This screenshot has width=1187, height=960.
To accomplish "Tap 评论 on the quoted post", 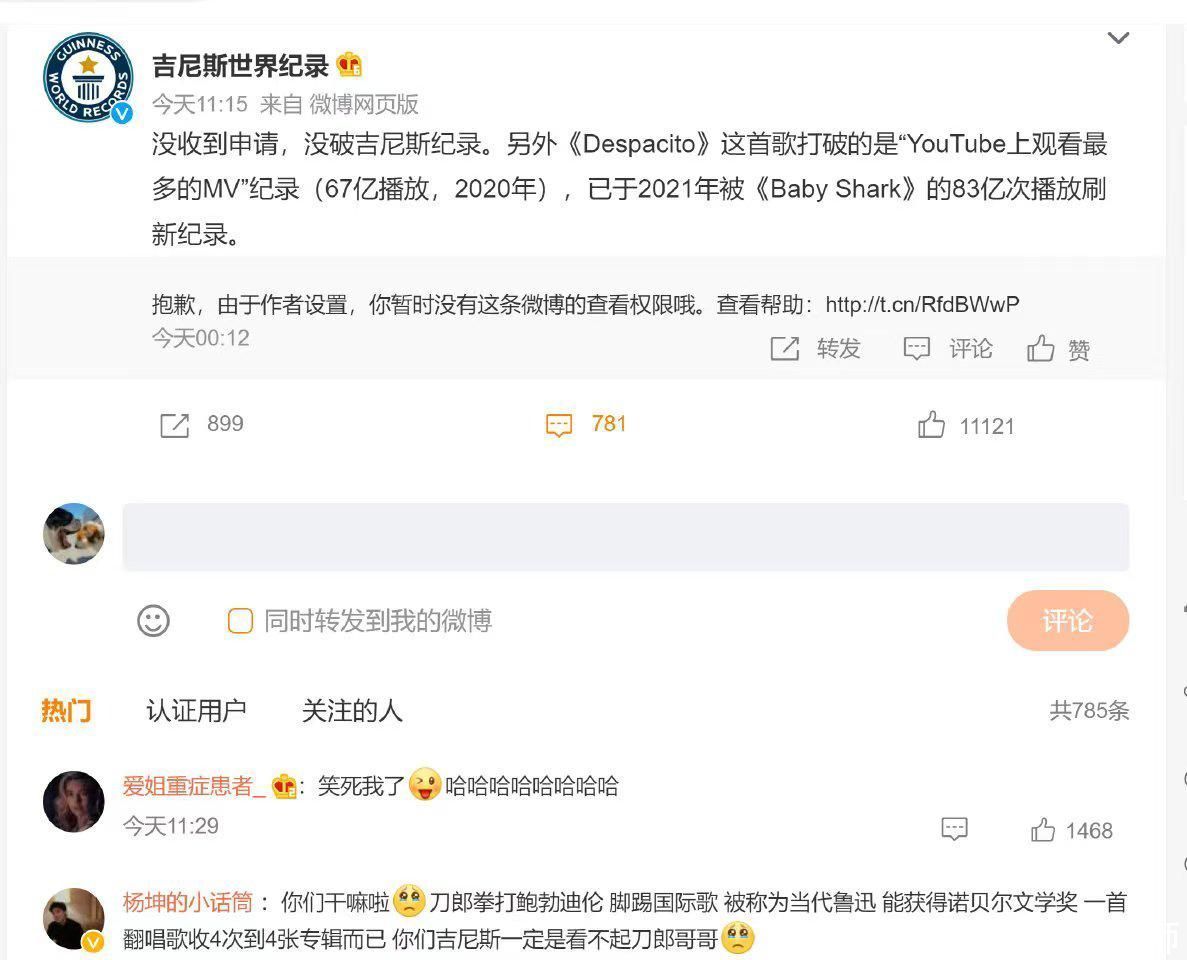I will 947,348.
